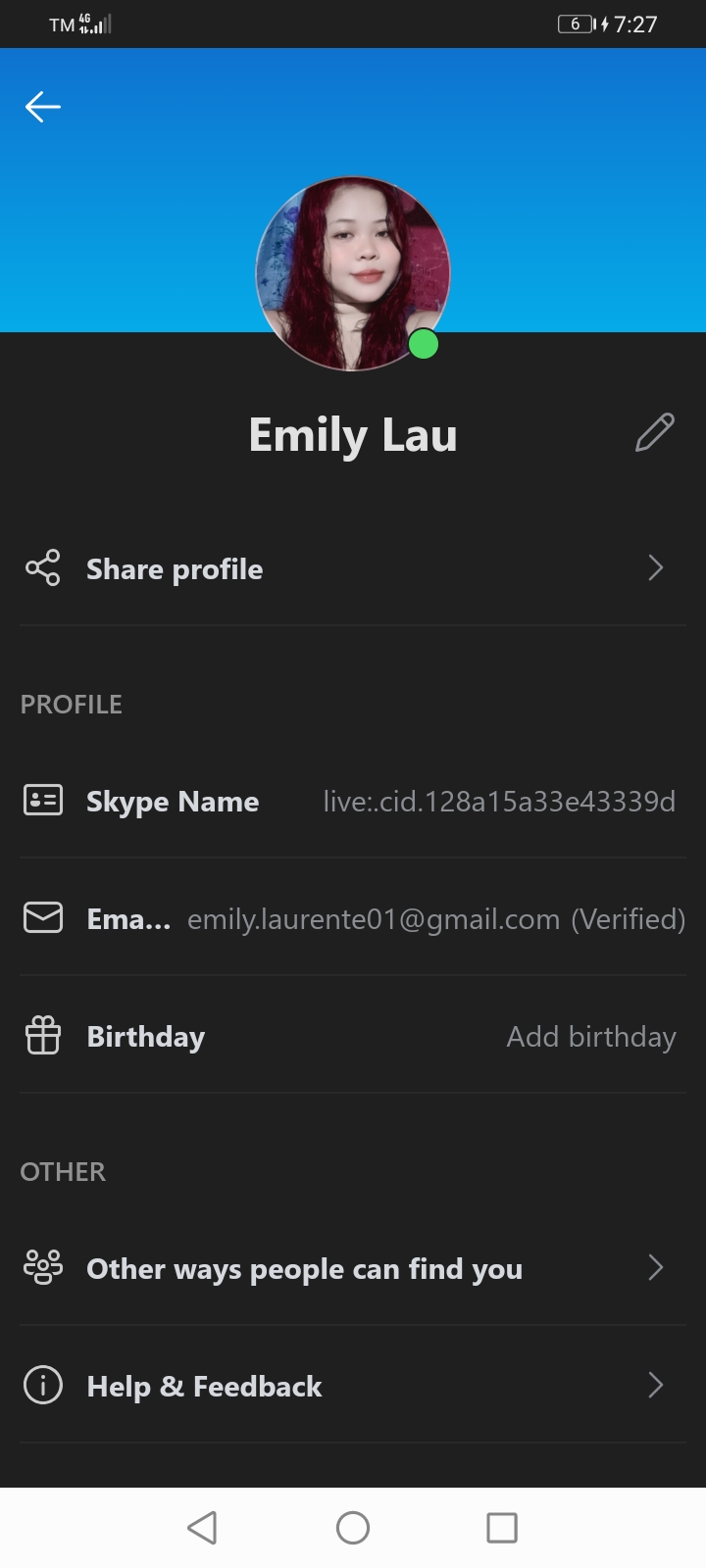706x1568 pixels.
Task: Edit the name Emily Lau via pencil icon
Action: (654, 432)
